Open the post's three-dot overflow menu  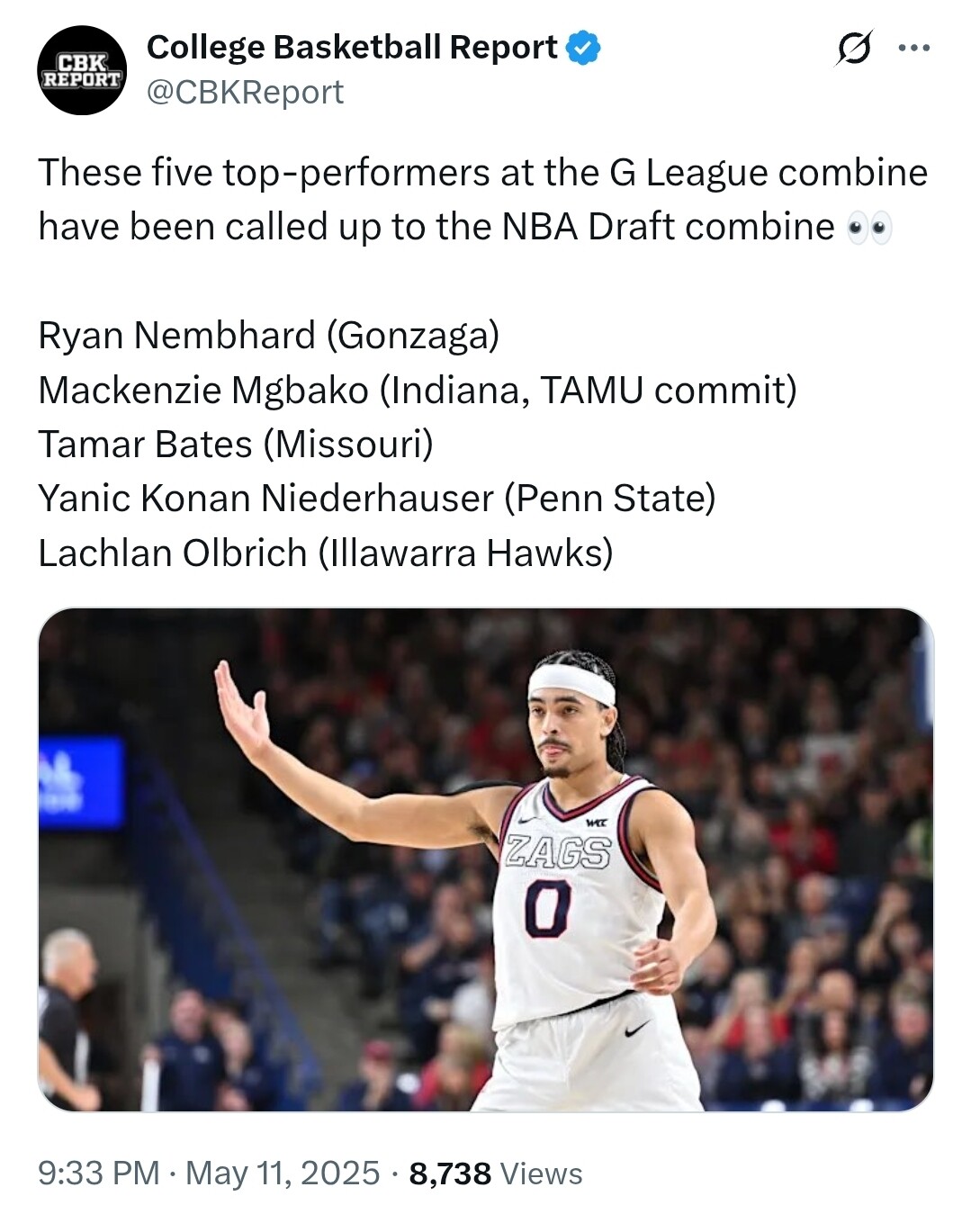[x=914, y=48]
